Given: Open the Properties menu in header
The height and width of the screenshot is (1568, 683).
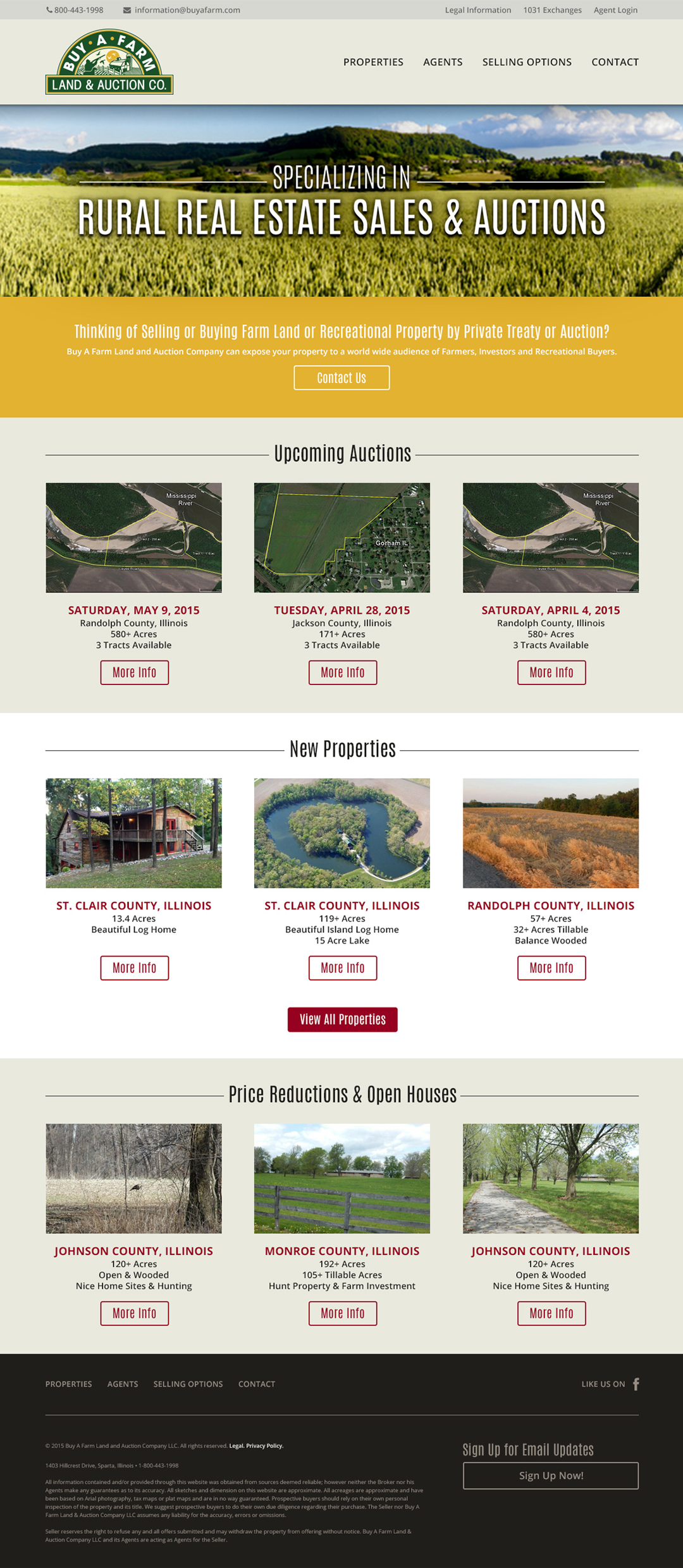Looking at the screenshot, I should (x=373, y=62).
